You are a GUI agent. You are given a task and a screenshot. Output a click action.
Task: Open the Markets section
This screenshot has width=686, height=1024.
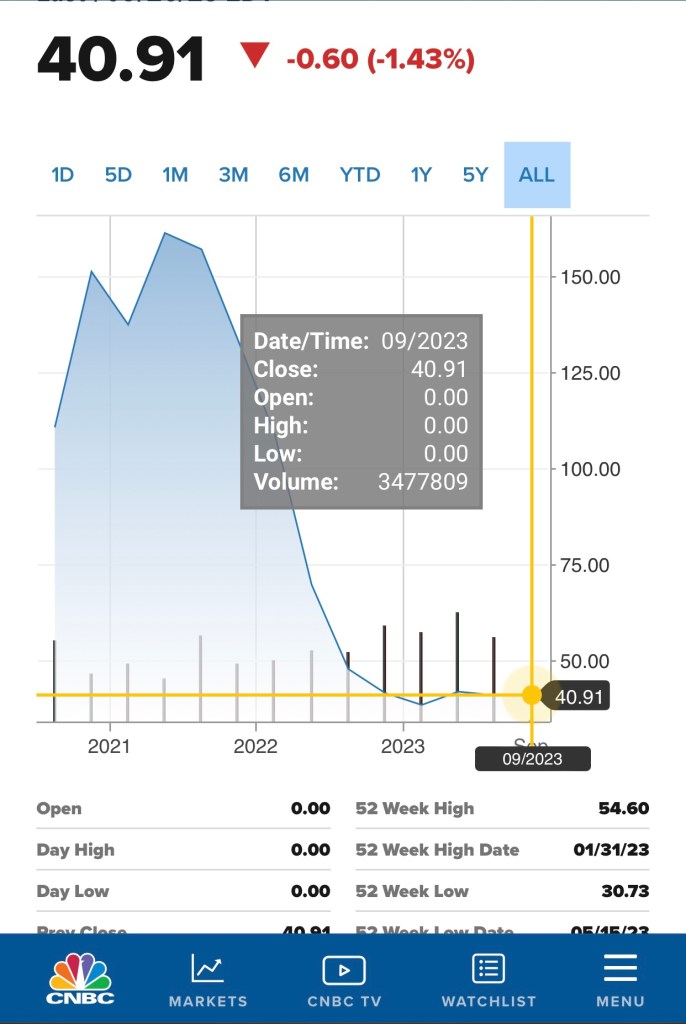(208, 979)
